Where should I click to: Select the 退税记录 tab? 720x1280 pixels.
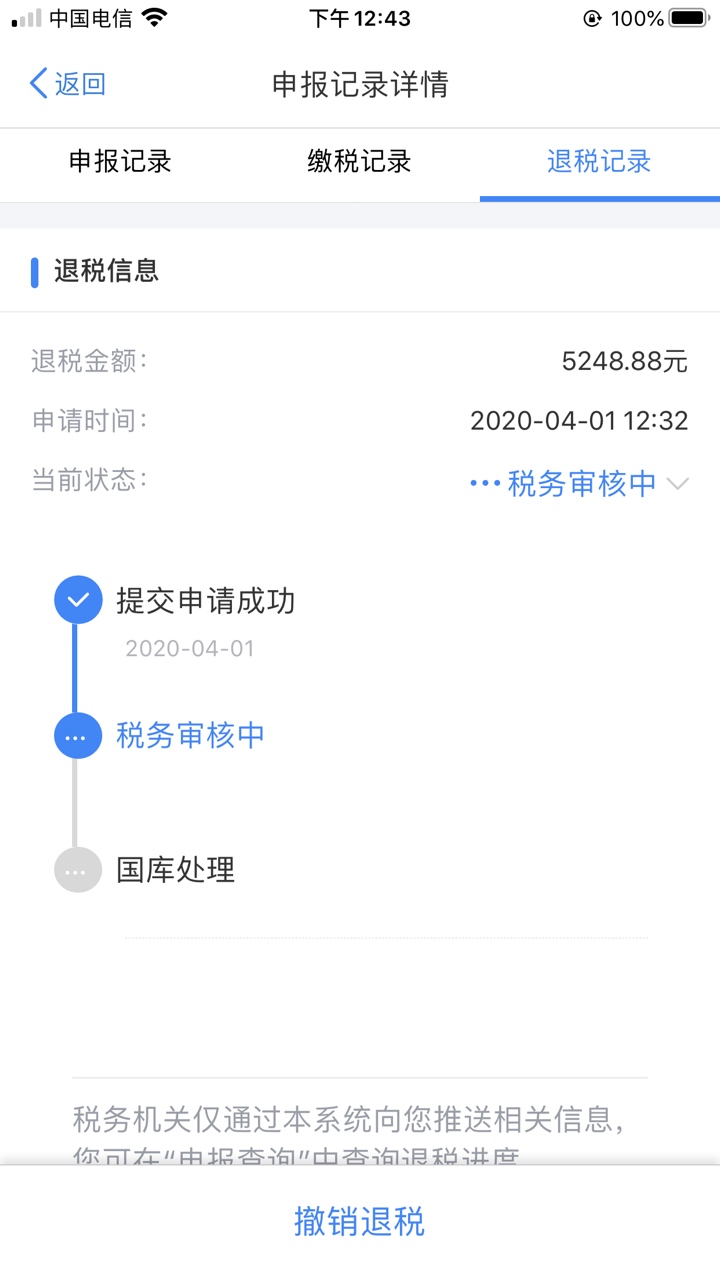click(x=600, y=162)
